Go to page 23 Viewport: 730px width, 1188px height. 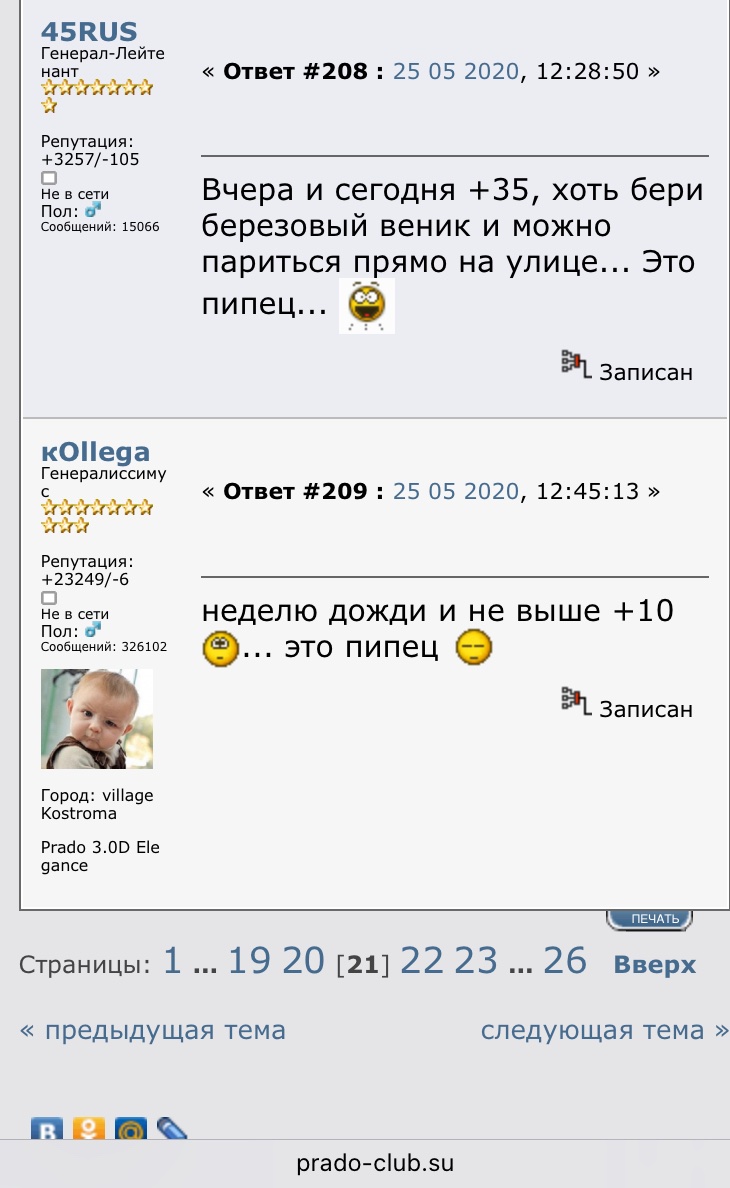tap(476, 961)
